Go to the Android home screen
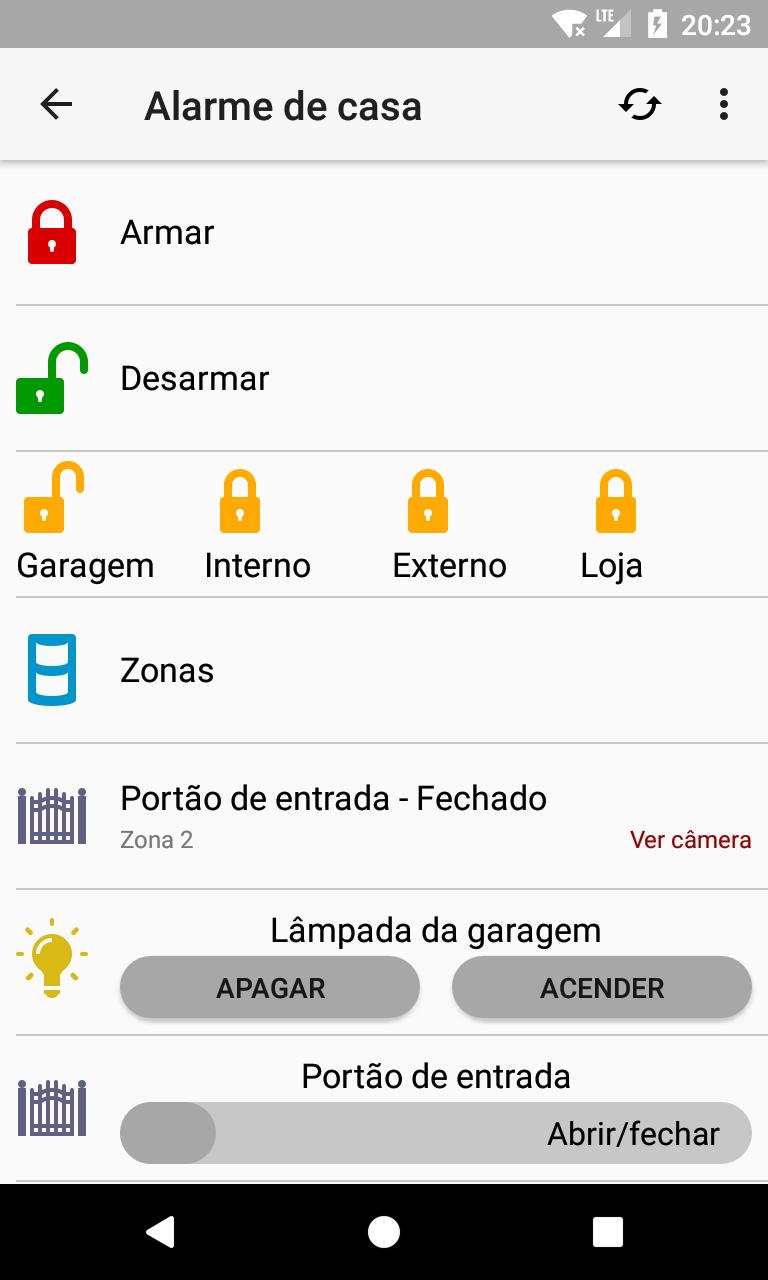 coord(384,1232)
